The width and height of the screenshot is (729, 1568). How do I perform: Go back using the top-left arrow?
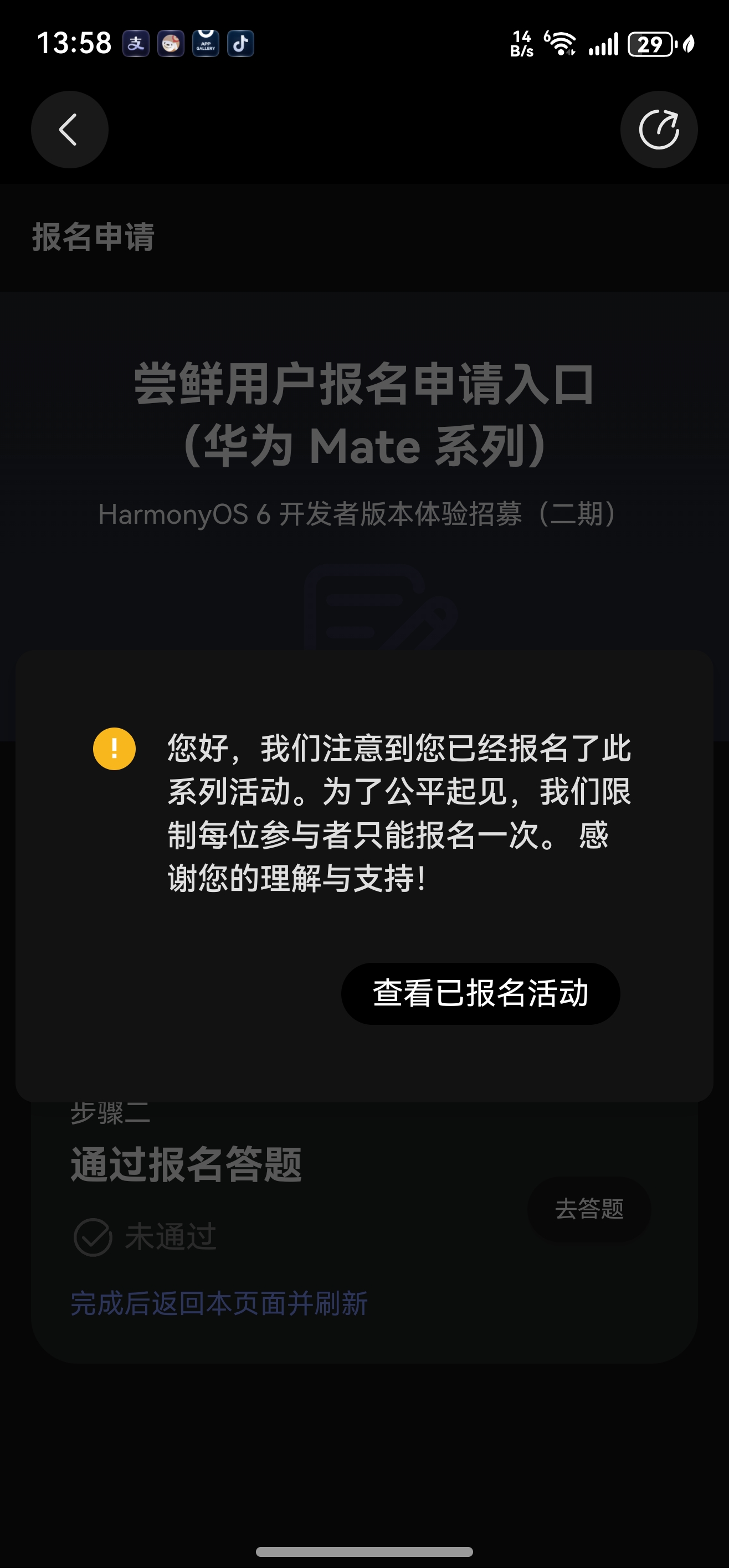tap(69, 130)
